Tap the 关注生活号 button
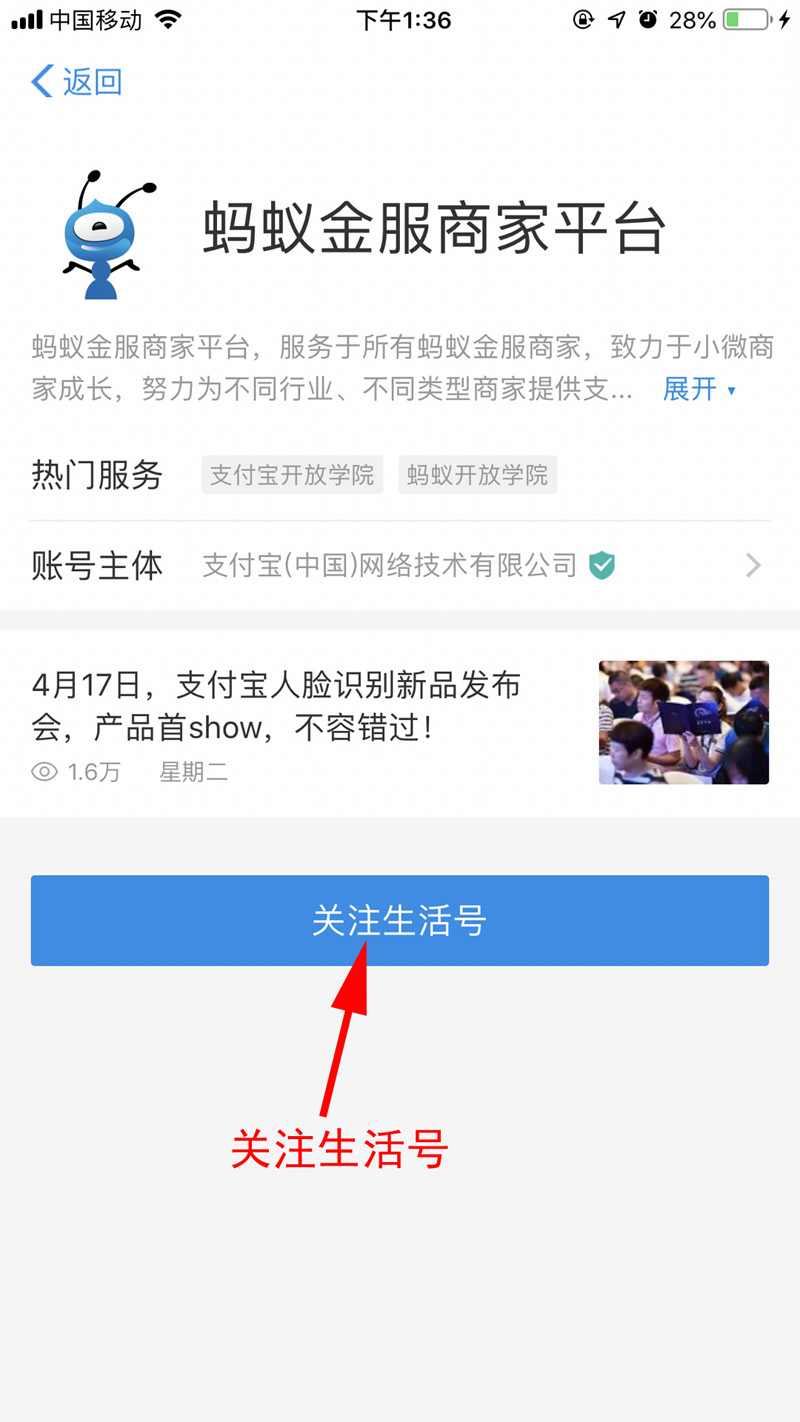This screenshot has width=800, height=1422. (x=400, y=921)
